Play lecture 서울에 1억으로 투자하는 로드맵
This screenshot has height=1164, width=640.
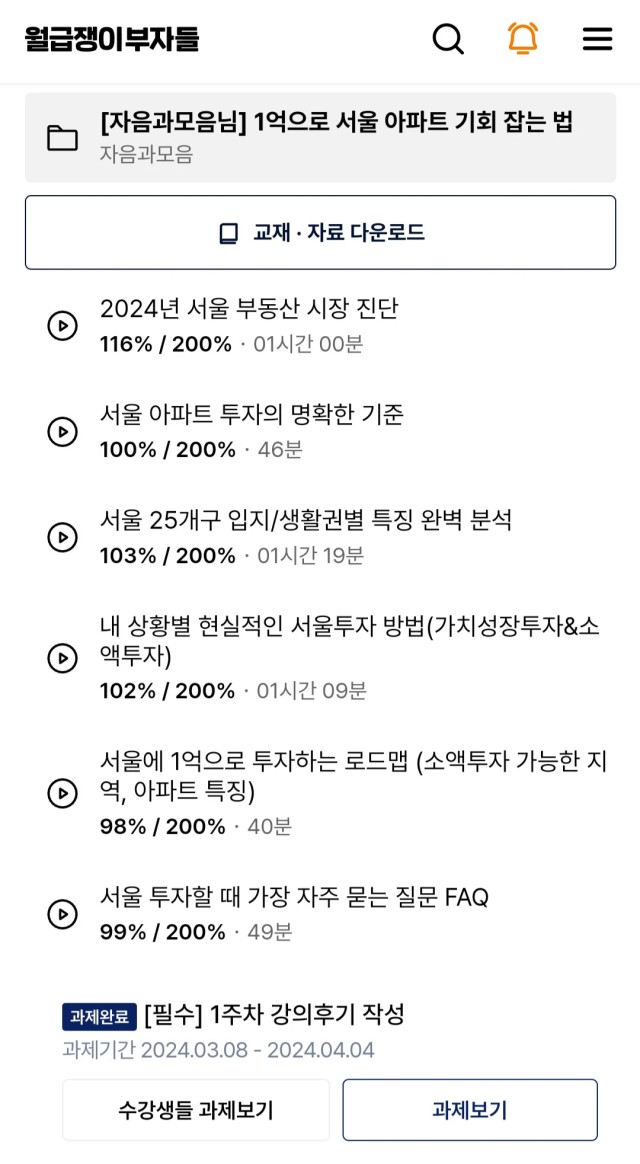coord(62,793)
